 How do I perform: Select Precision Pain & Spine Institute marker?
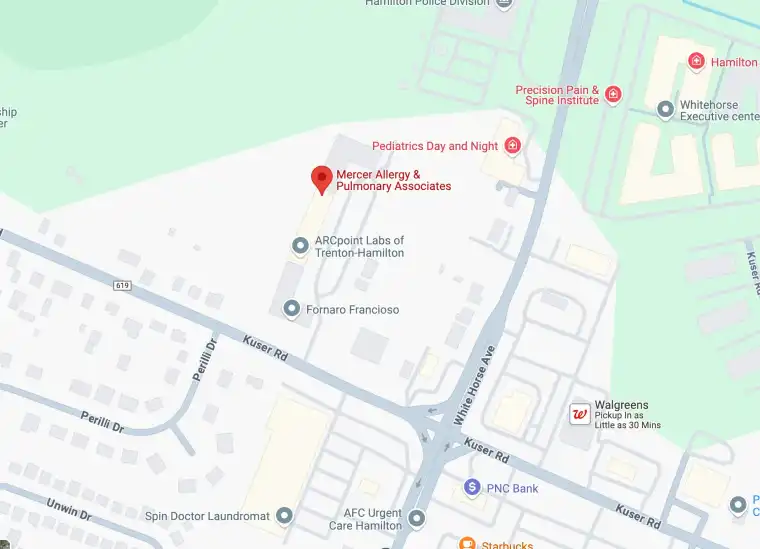coord(613,95)
